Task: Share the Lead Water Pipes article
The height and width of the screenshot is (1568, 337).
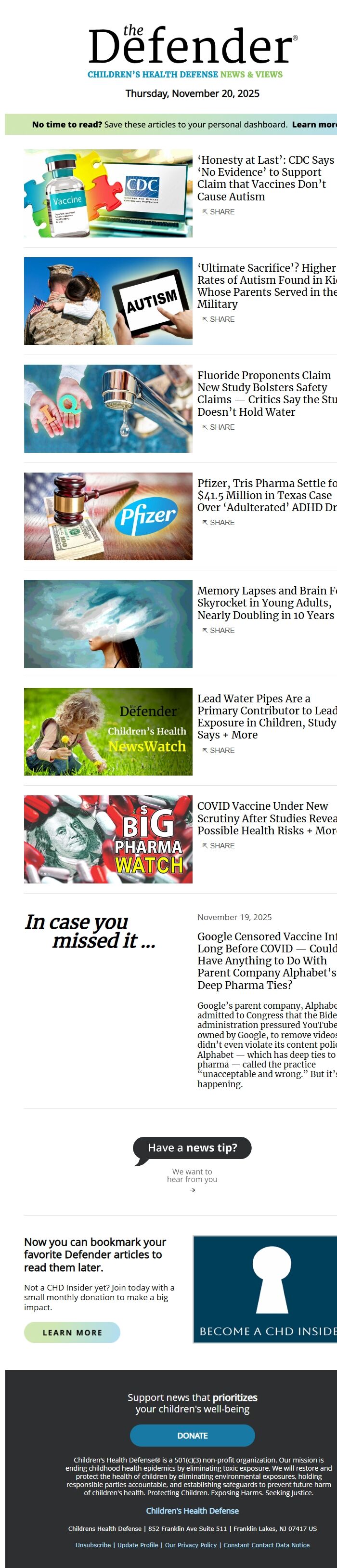Action: (x=219, y=750)
